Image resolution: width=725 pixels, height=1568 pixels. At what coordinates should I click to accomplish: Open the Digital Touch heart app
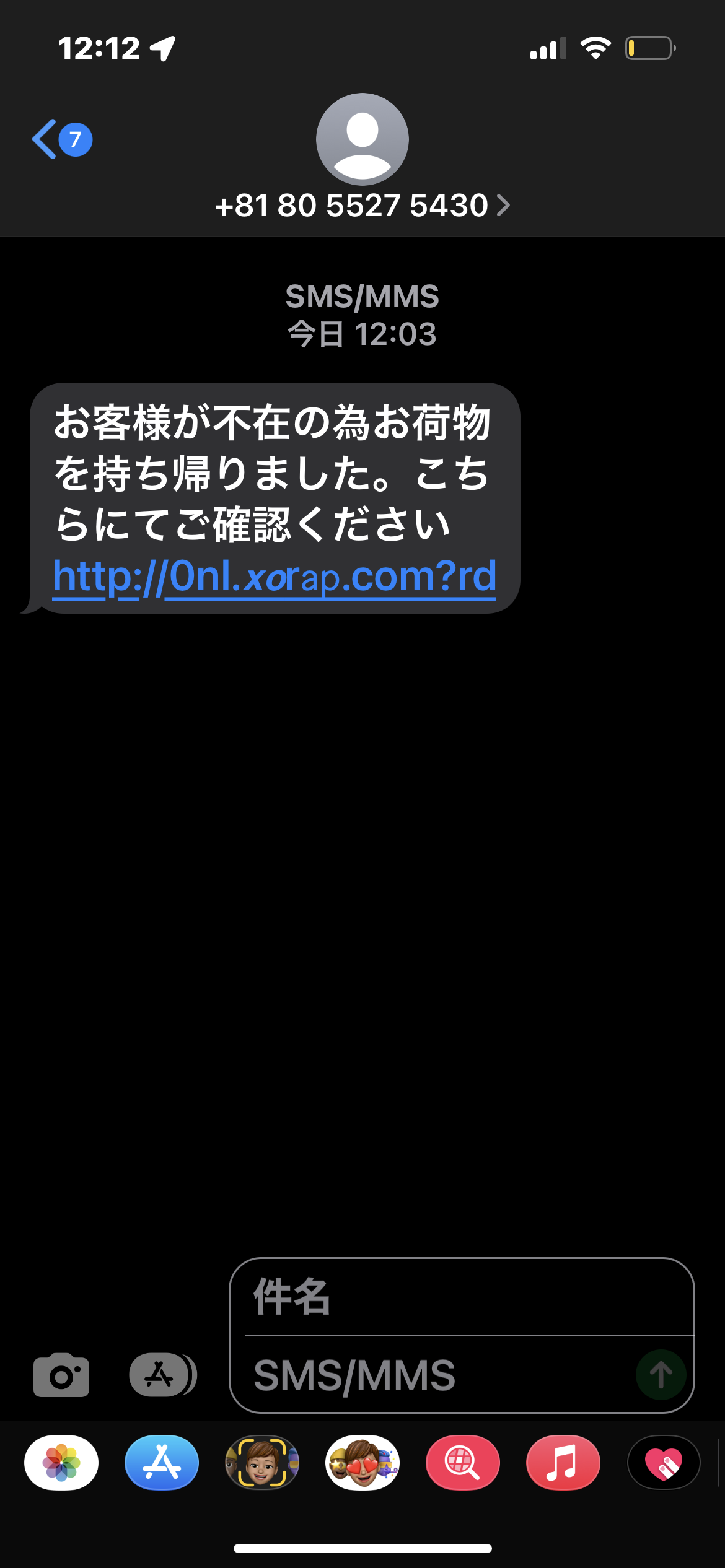click(x=664, y=1463)
